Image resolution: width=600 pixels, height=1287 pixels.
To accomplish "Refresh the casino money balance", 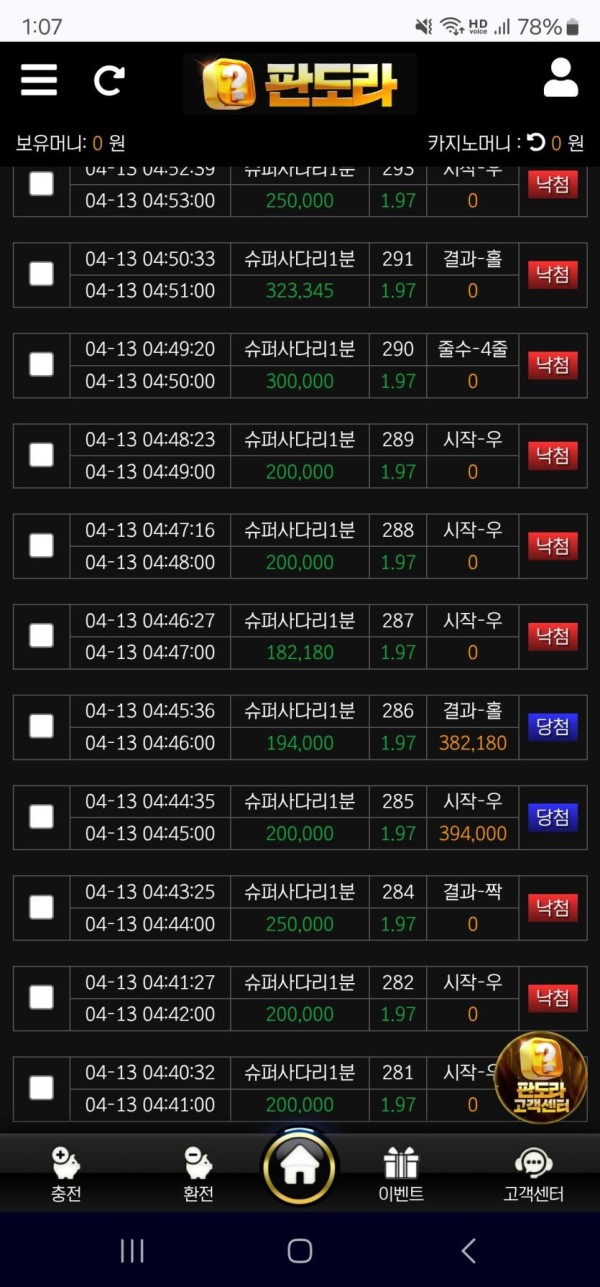I will coord(536,143).
